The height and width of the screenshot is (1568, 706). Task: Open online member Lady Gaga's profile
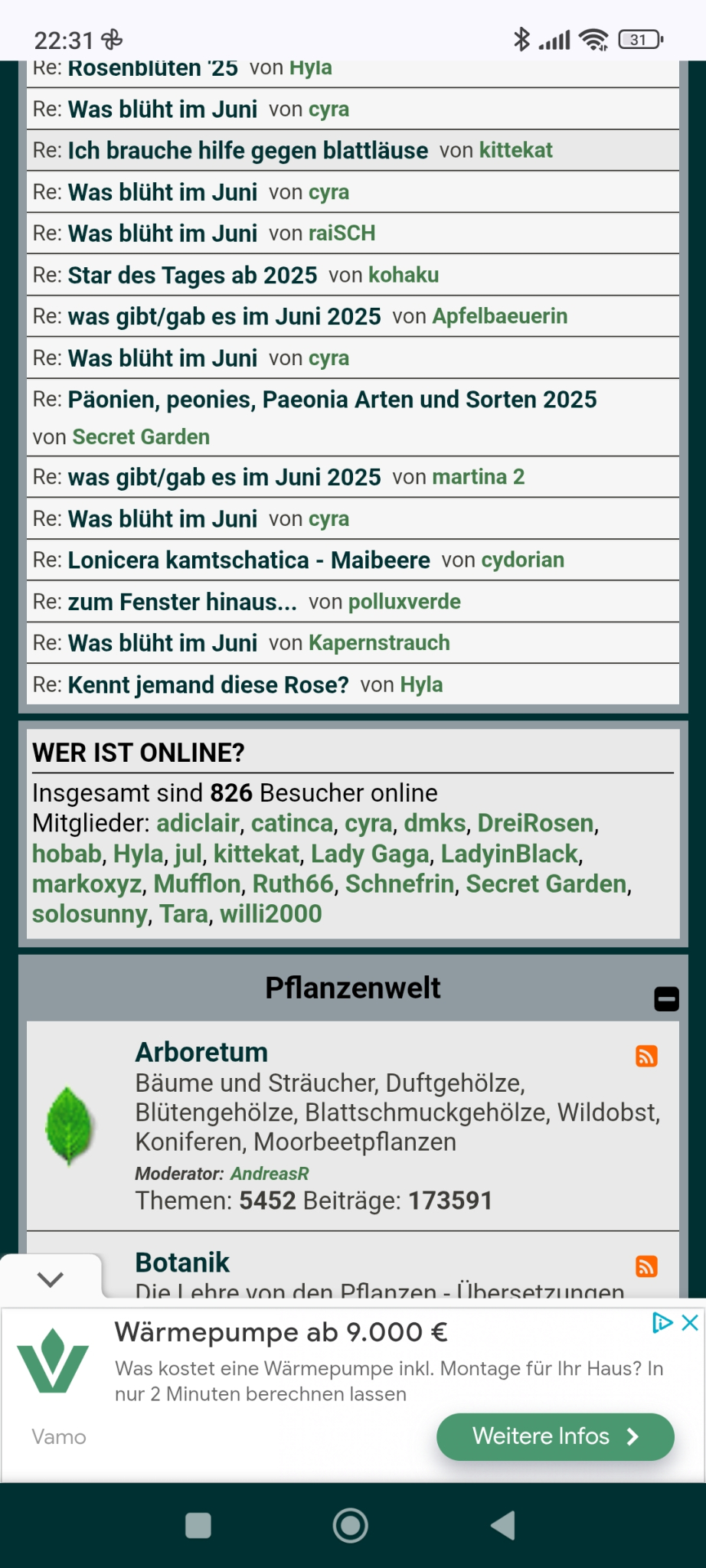370,854
